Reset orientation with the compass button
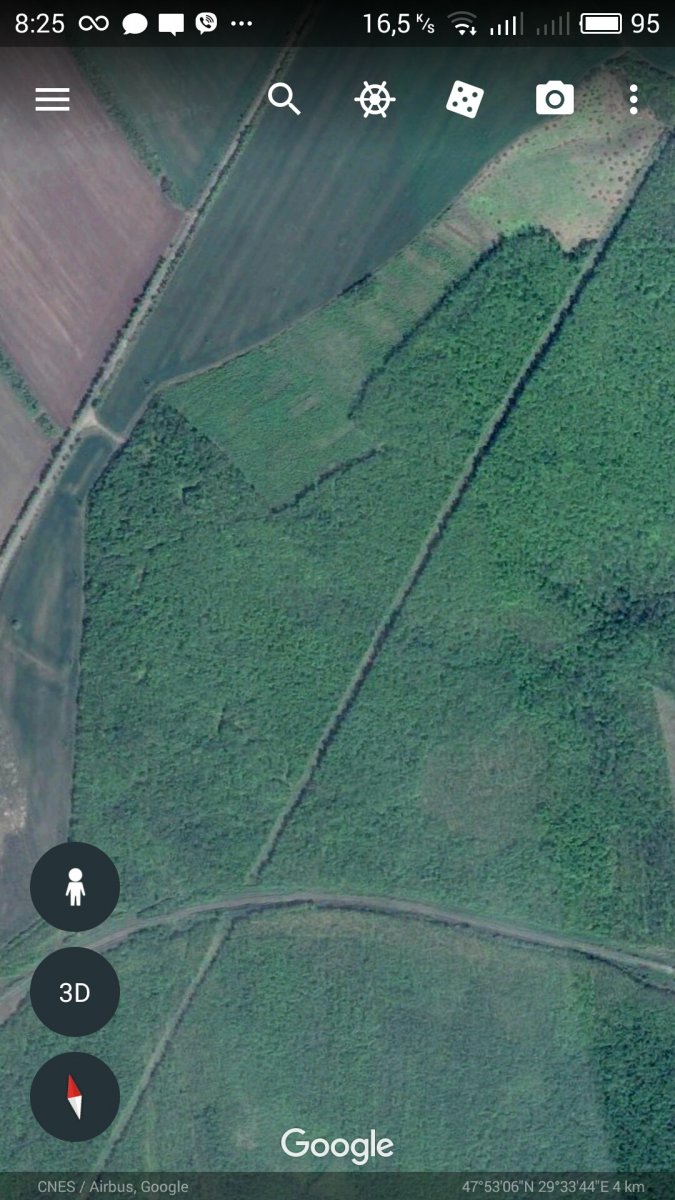 coord(75,1097)
